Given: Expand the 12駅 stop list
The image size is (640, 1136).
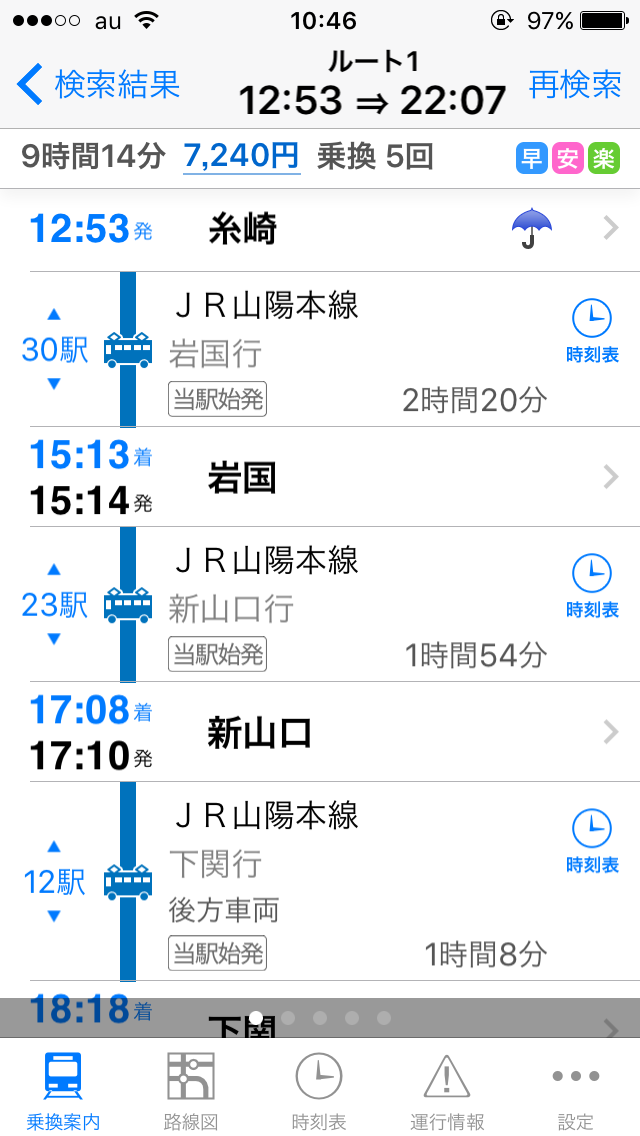Looking at the screenshot, I should point(55,881).
